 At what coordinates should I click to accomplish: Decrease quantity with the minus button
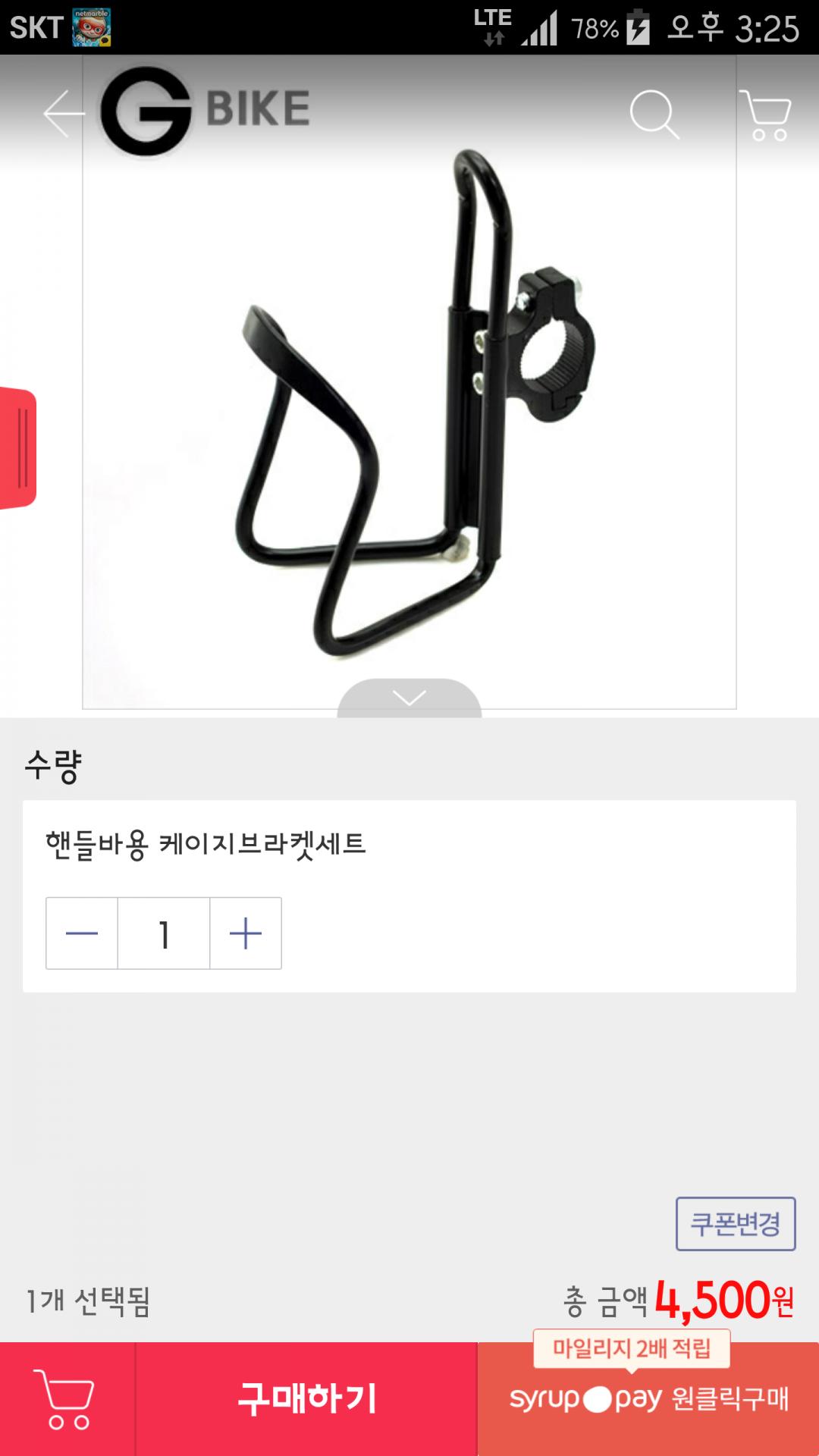[82, 934]
